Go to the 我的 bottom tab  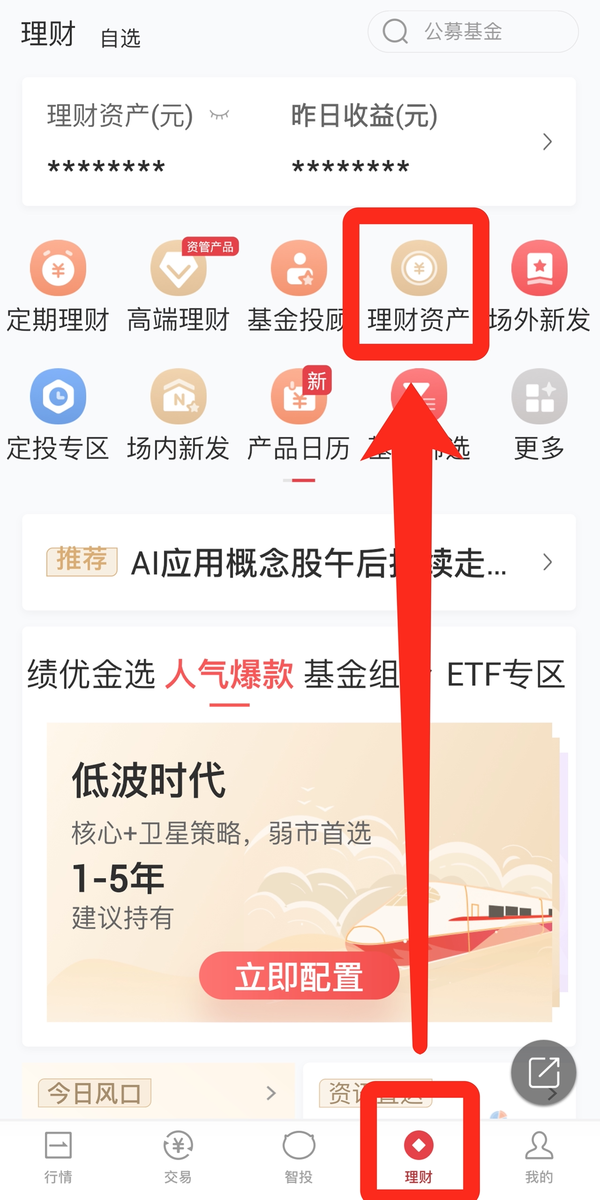point(539,1159)
